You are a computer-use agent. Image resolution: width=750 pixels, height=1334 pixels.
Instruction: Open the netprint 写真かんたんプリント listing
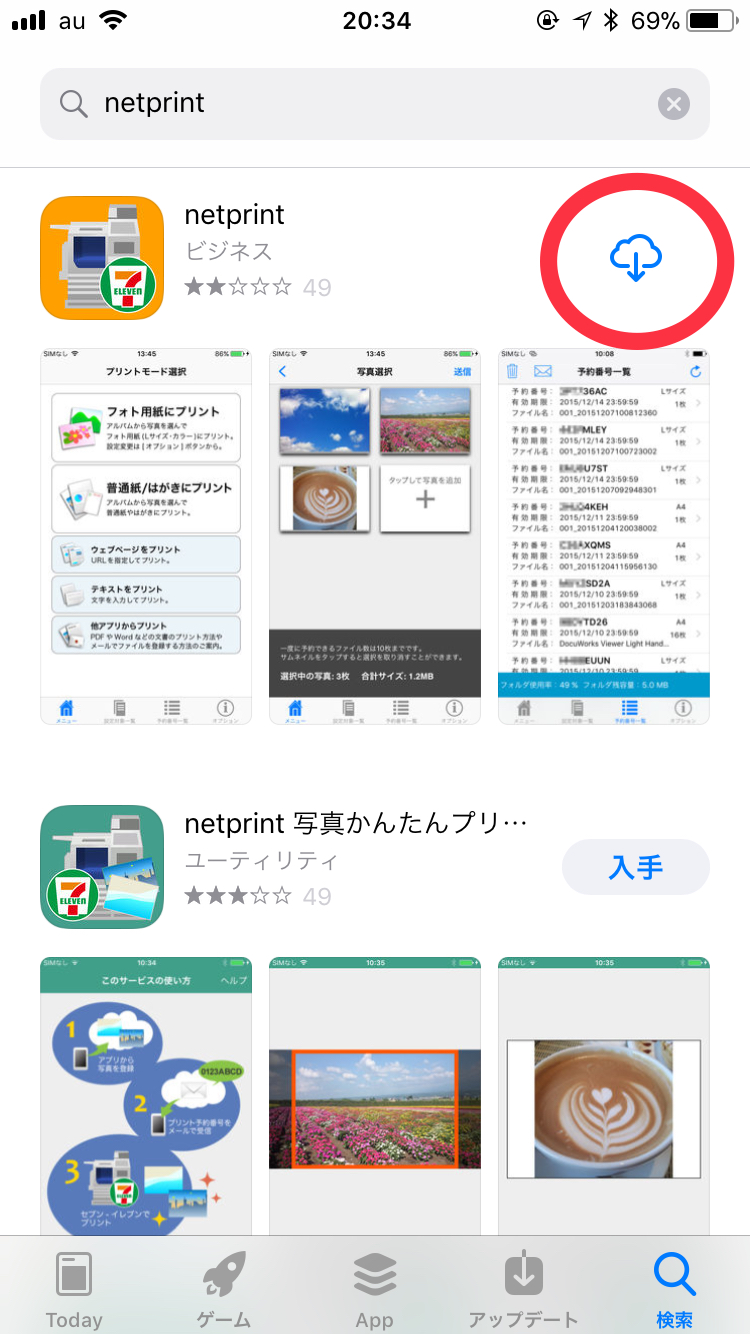point(355,824)
